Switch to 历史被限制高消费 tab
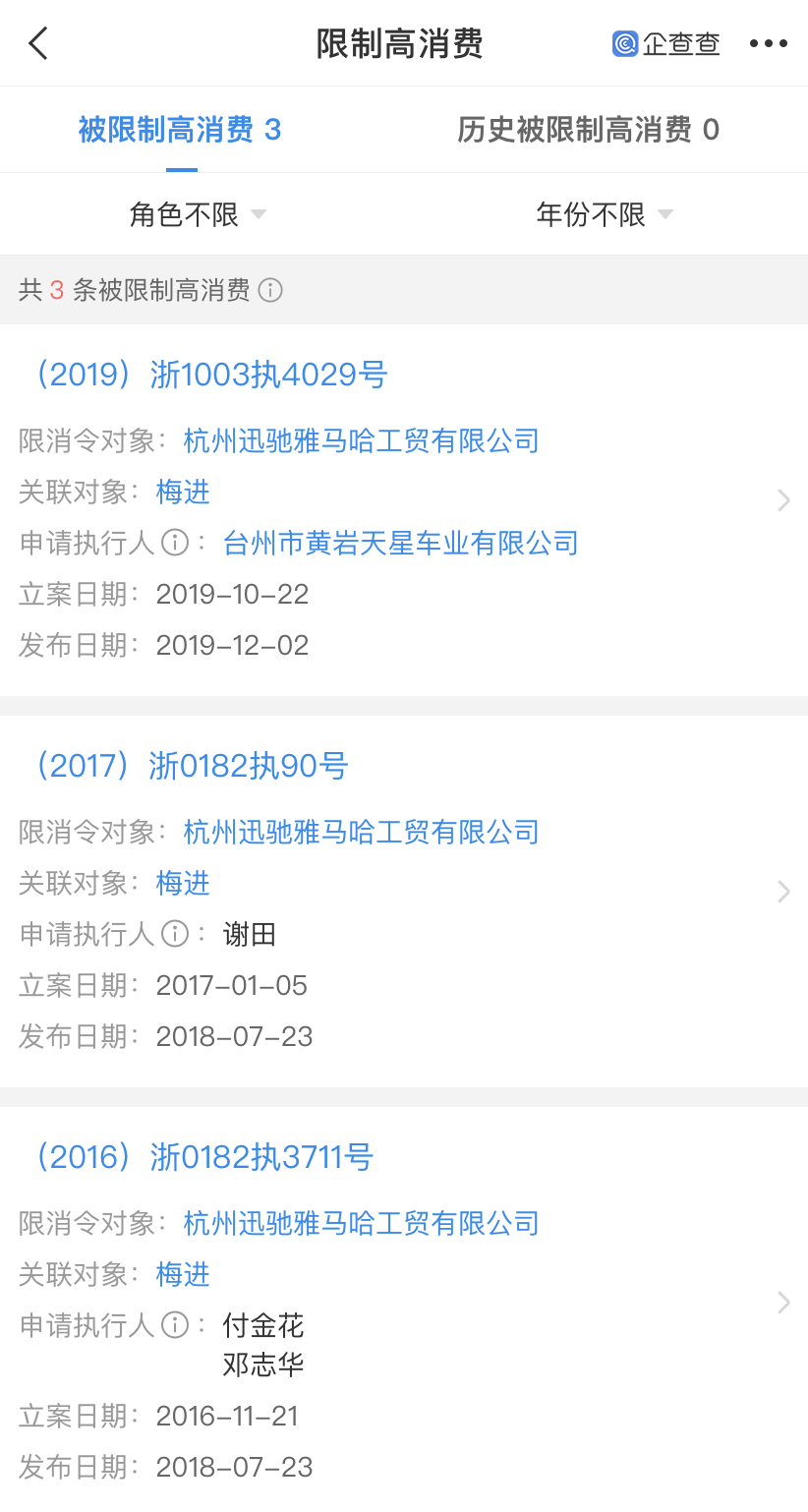Viewport: 808px width, 1512px height. click(x=588, y=130)
